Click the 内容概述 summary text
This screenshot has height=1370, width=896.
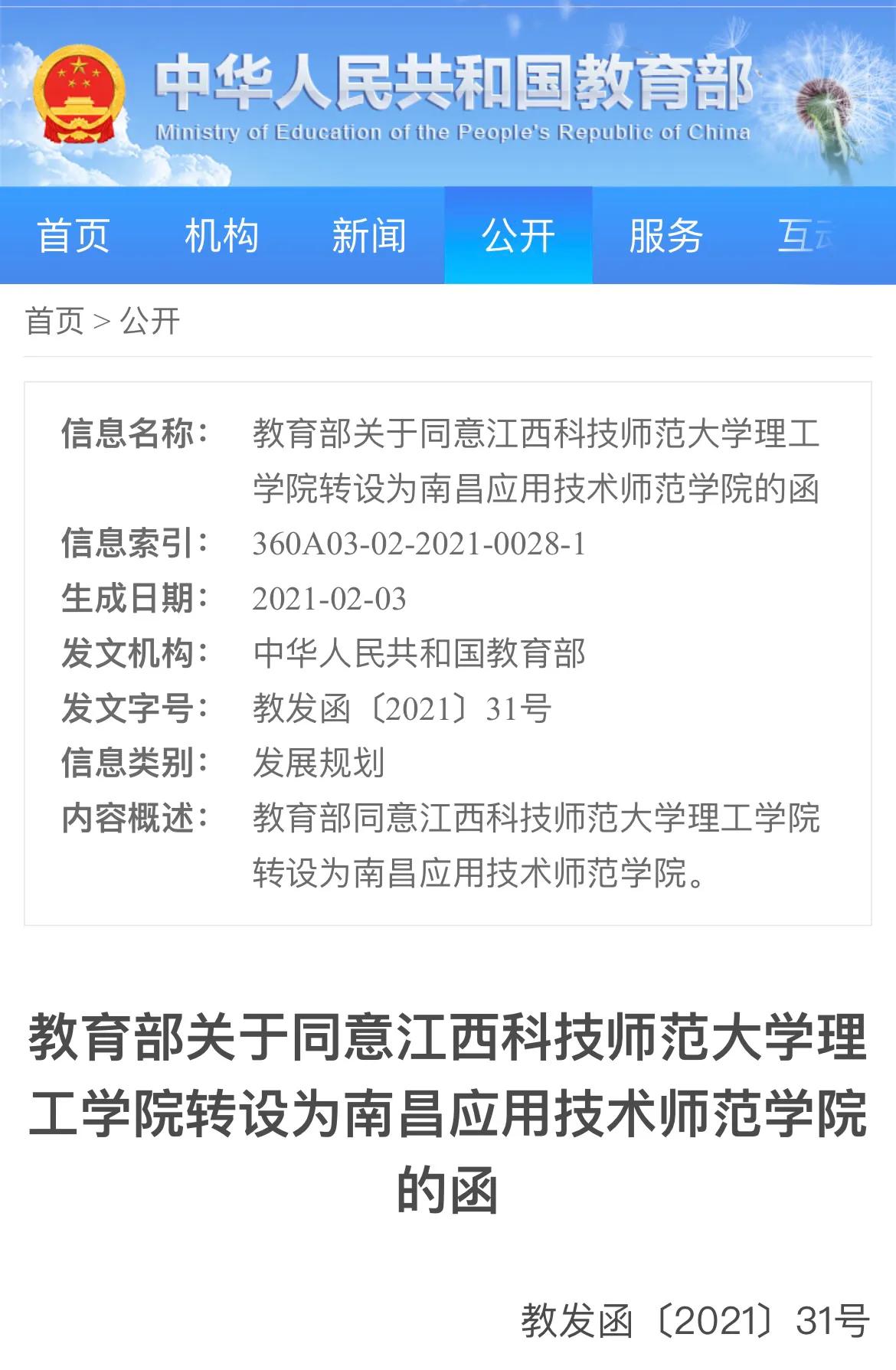536,842
